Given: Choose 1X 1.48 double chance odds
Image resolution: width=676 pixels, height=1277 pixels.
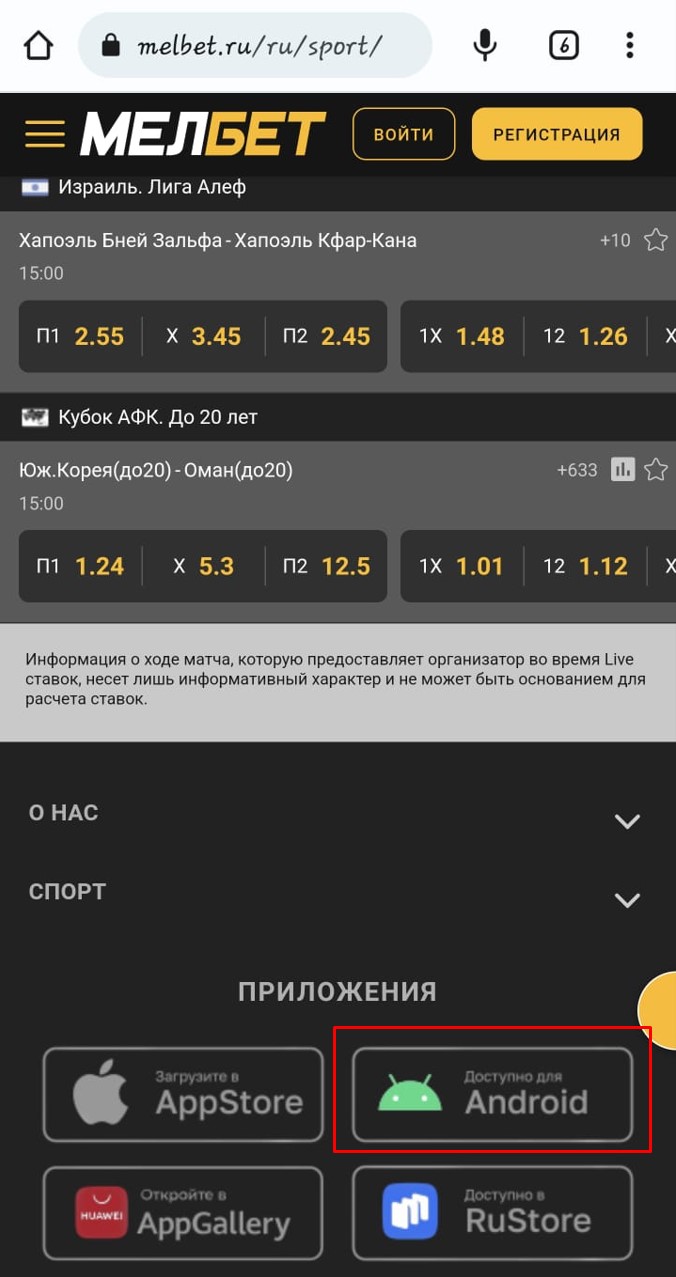Looking at the screenshot, I should tap(462, 337).
